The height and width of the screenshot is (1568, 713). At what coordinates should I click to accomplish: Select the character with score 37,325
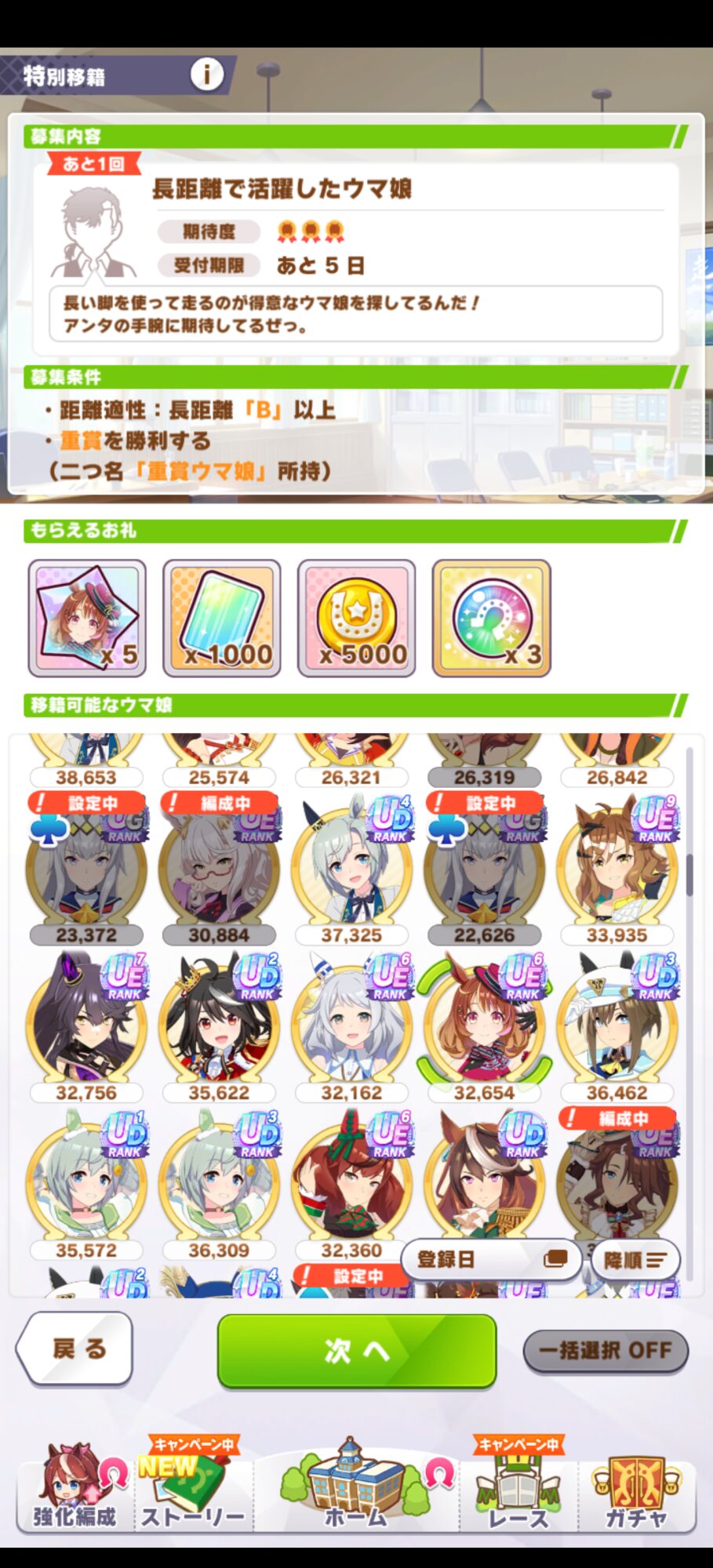[351, 870]
